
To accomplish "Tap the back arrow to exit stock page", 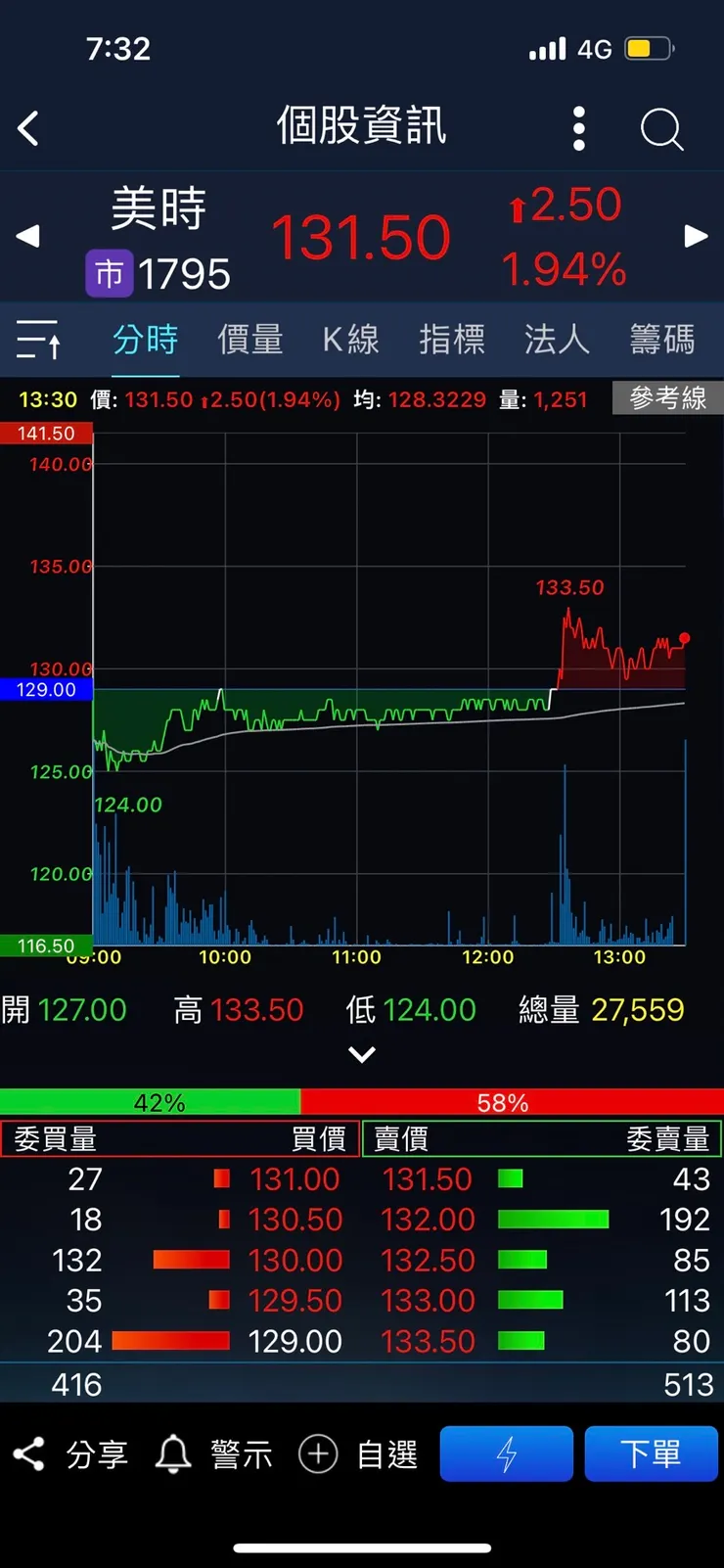I will point(28,128).
